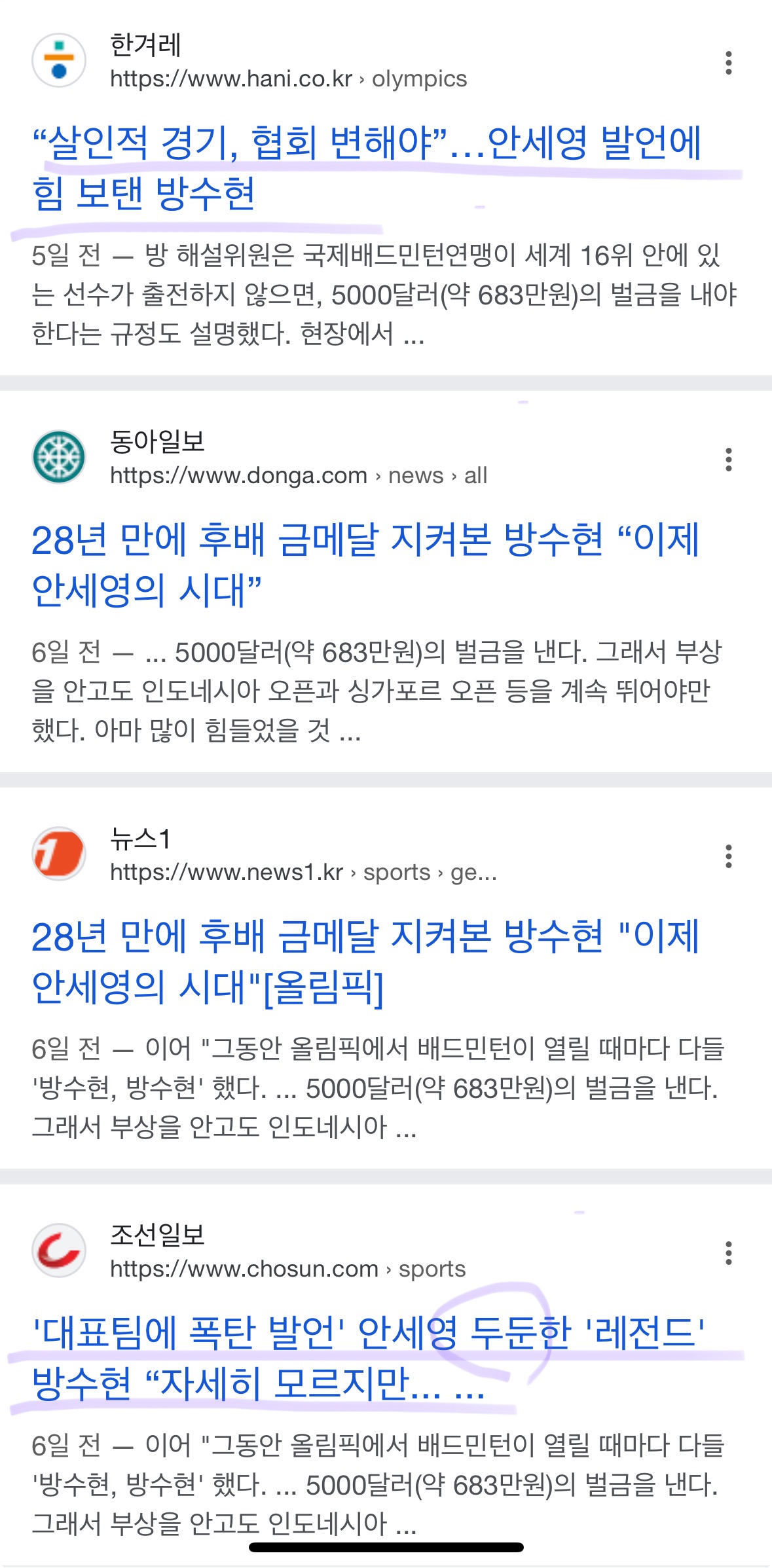Visit the news1.kr sports source link
The width and height of the screenshot is (772, 1568).
(x=303, y=872)
